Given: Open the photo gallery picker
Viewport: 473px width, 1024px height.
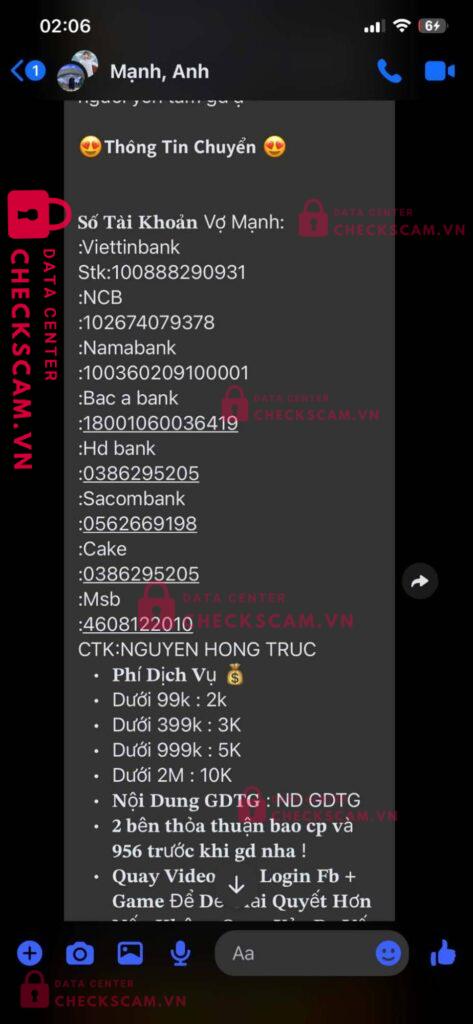Looking at the screenshot, I should pyautogui.click(x=130, y=953).
